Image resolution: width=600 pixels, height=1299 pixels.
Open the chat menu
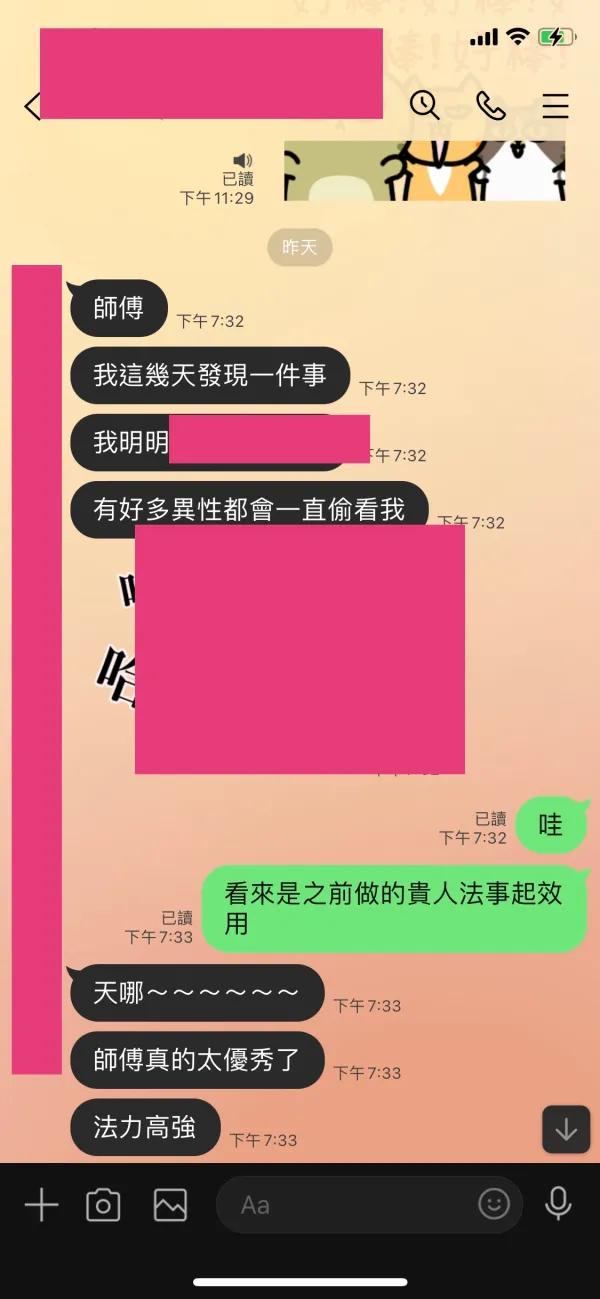pos(555,105)
